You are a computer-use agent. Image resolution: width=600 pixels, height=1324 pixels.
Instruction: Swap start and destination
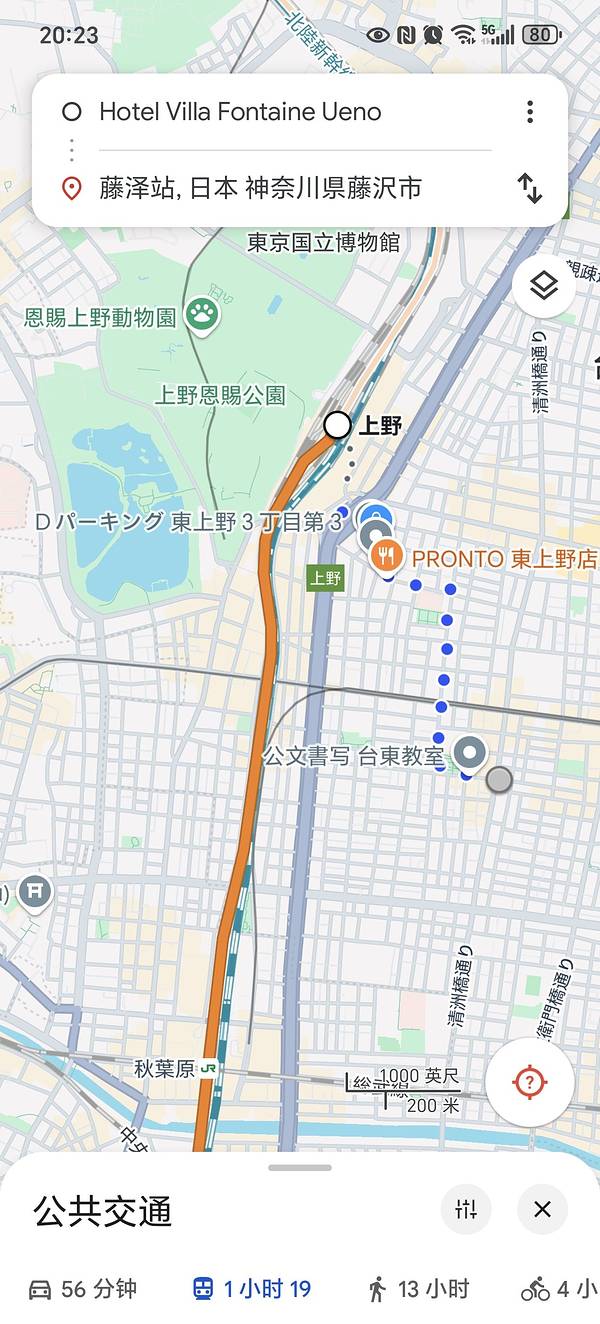[530, 188]
